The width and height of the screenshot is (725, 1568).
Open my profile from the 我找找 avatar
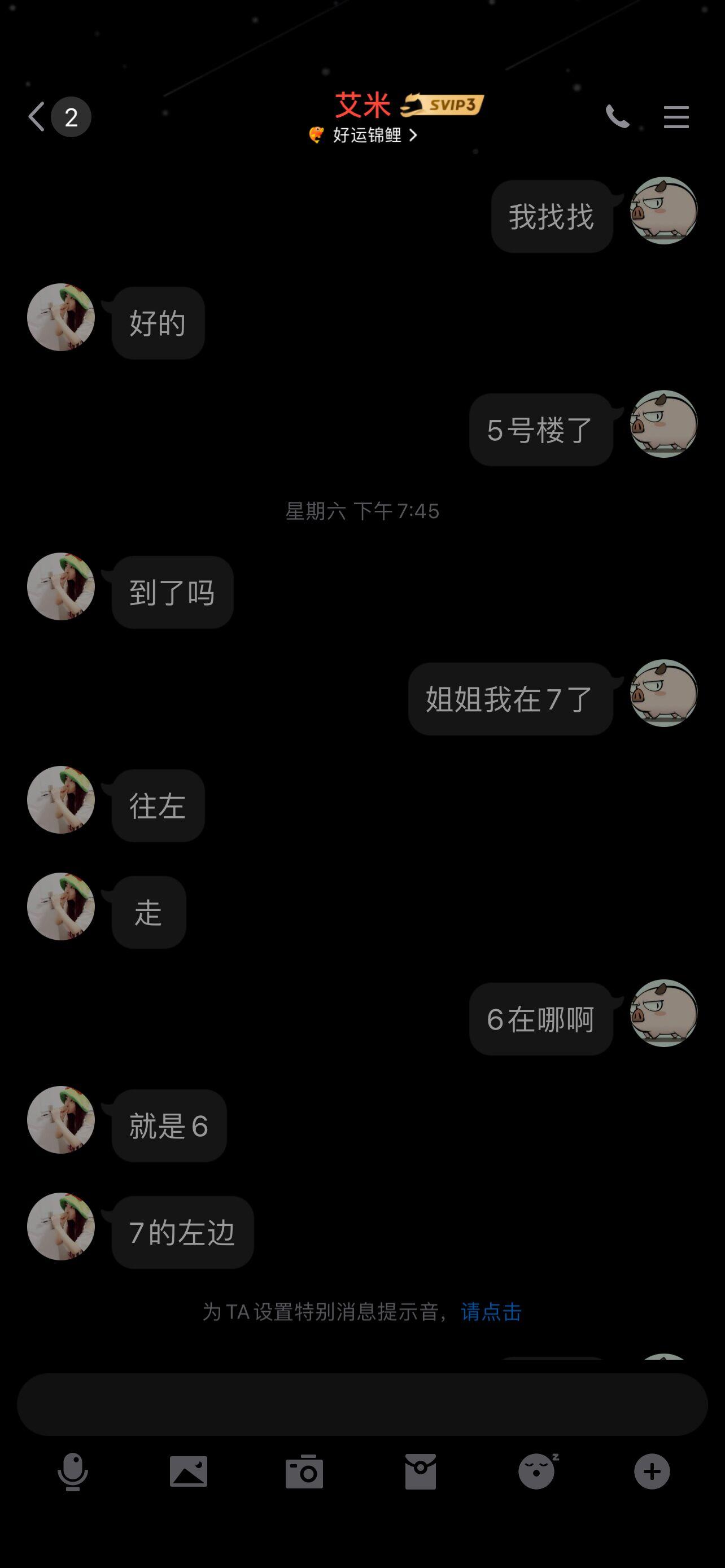pyautogui.click(x=663, y=211)
